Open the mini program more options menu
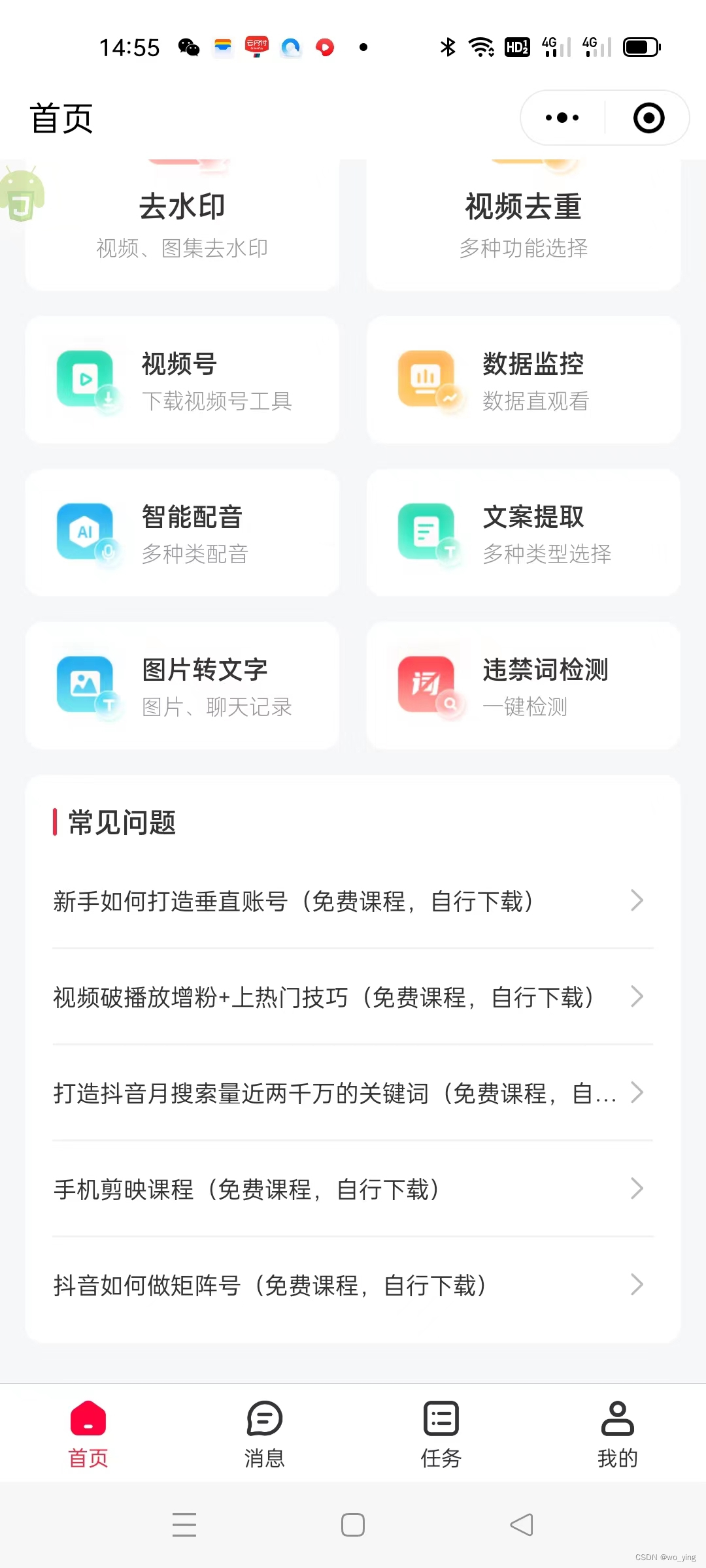This screenshot has width=706, height=1568. (x=562, y=118)
